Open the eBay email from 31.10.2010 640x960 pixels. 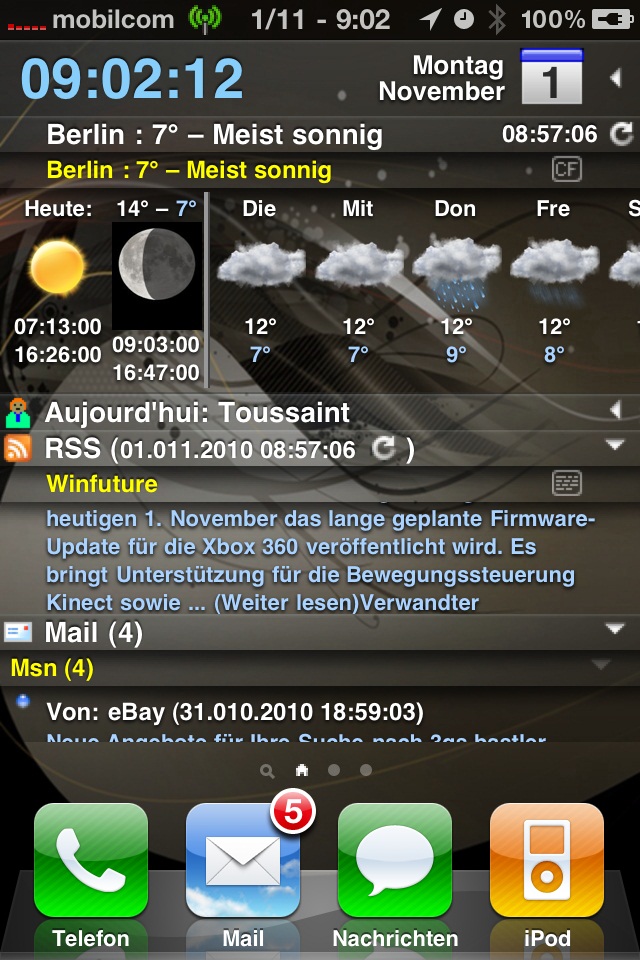tap(235, 713)
